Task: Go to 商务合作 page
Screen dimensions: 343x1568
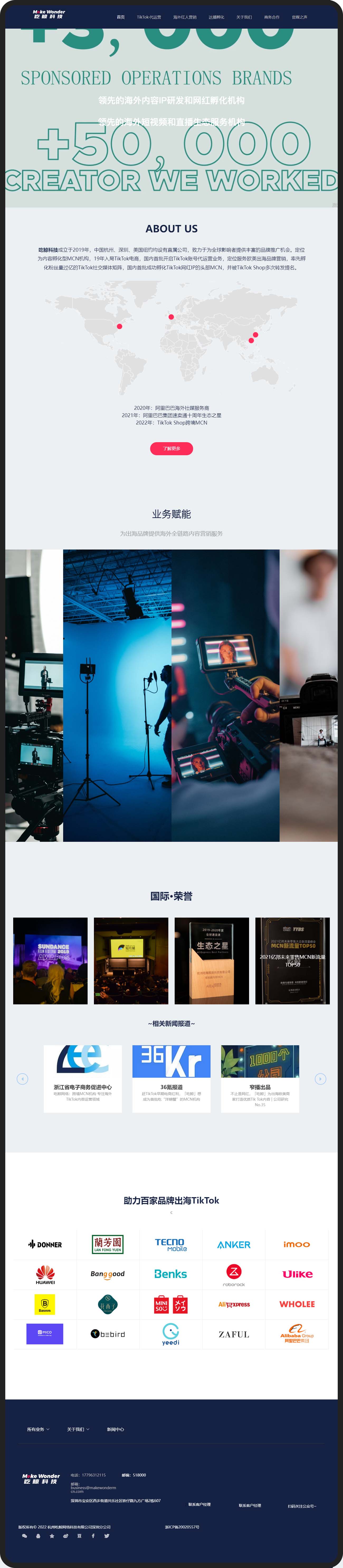Action: point(272,17)
